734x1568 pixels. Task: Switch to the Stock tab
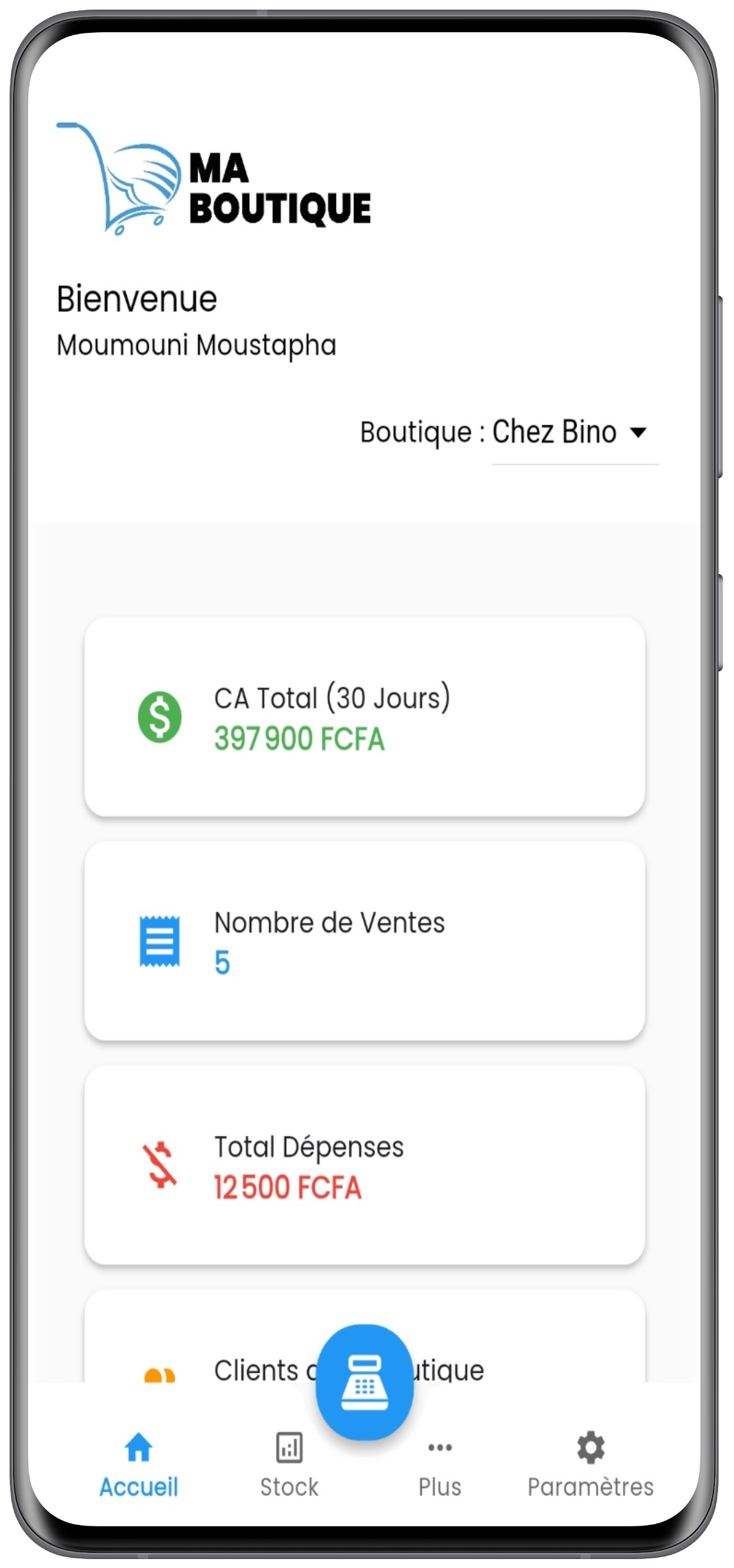point(288,1468)
